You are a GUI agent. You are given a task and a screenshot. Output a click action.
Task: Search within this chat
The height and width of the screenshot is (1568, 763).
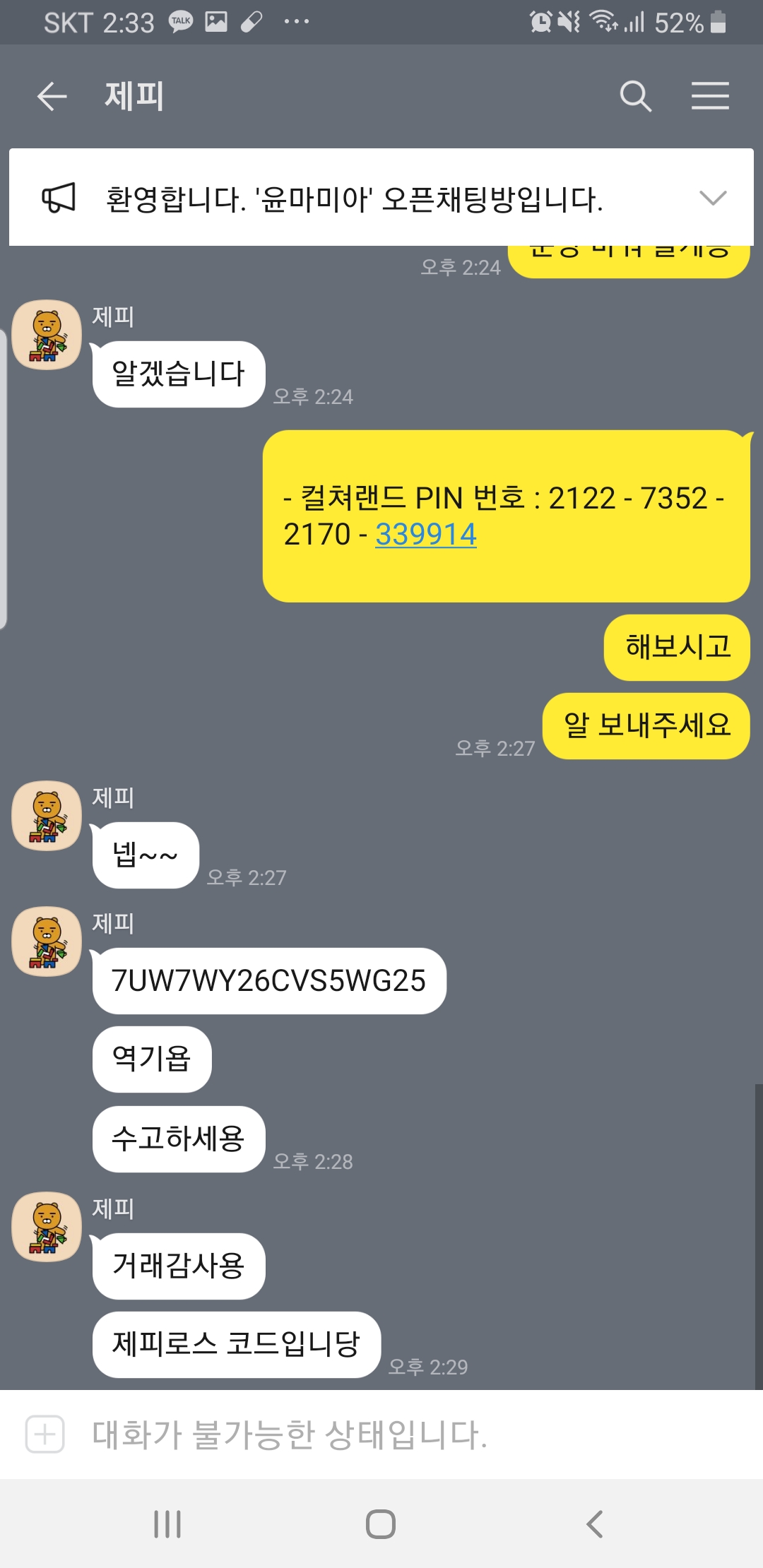point(635,96)
